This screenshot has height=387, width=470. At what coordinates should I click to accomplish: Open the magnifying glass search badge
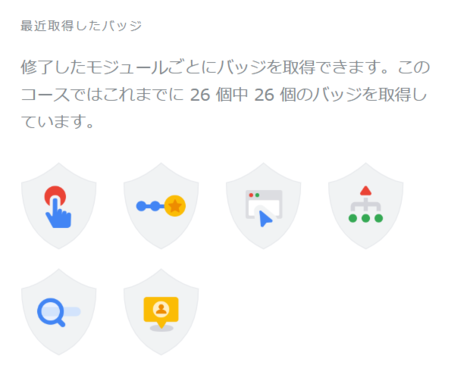pos(59,312)
